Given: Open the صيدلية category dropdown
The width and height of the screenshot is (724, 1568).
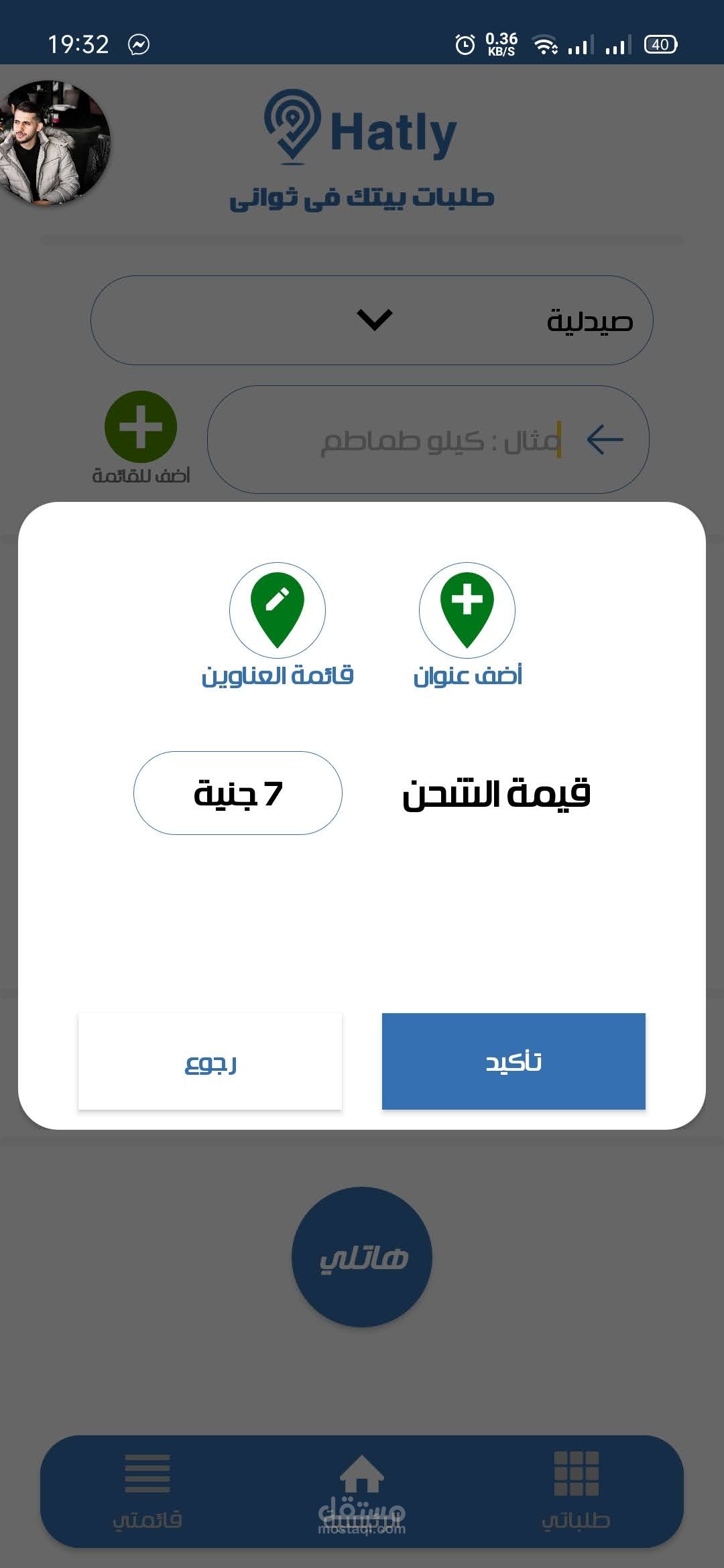Looking at the screenshot, I should [372, 320].
